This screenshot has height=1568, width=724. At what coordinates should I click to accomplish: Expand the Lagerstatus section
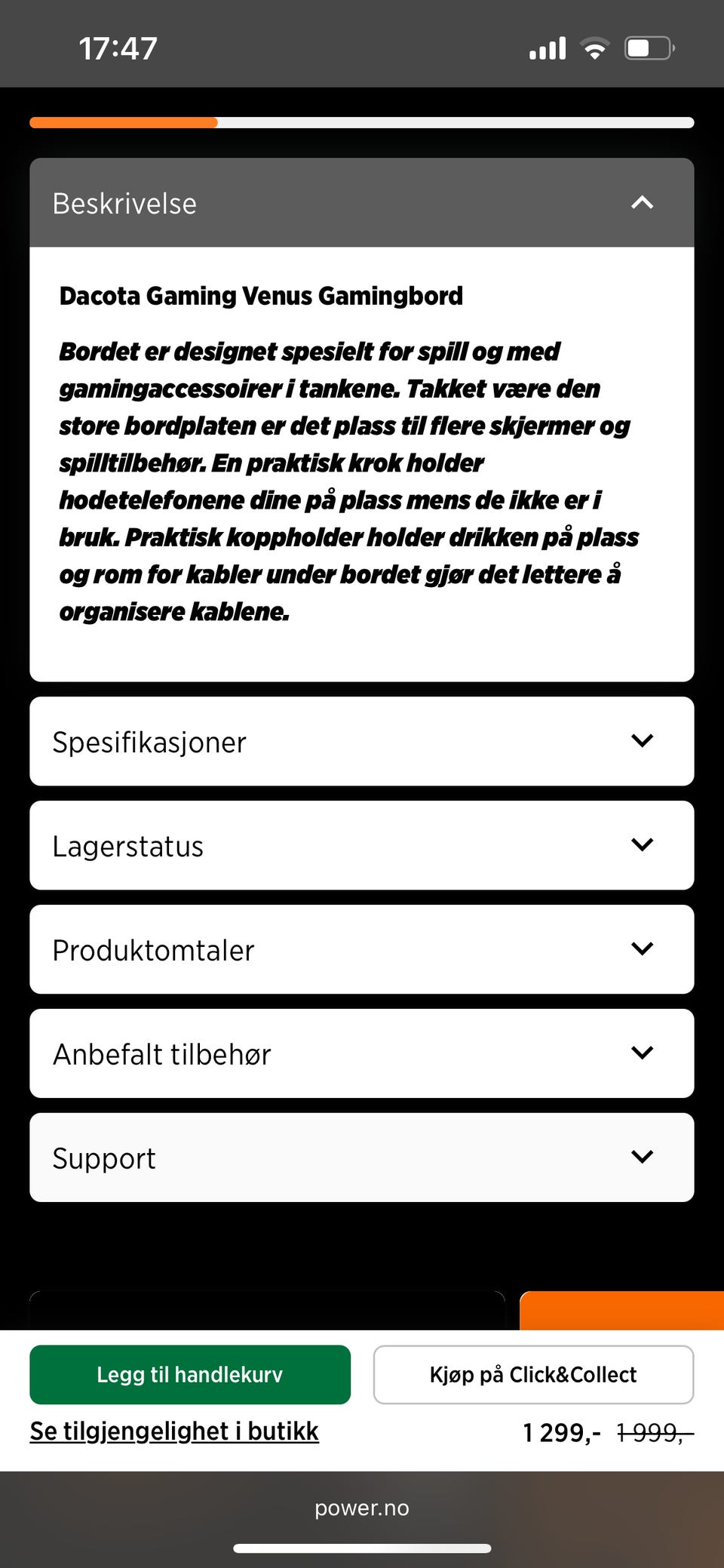pos(360,845)
